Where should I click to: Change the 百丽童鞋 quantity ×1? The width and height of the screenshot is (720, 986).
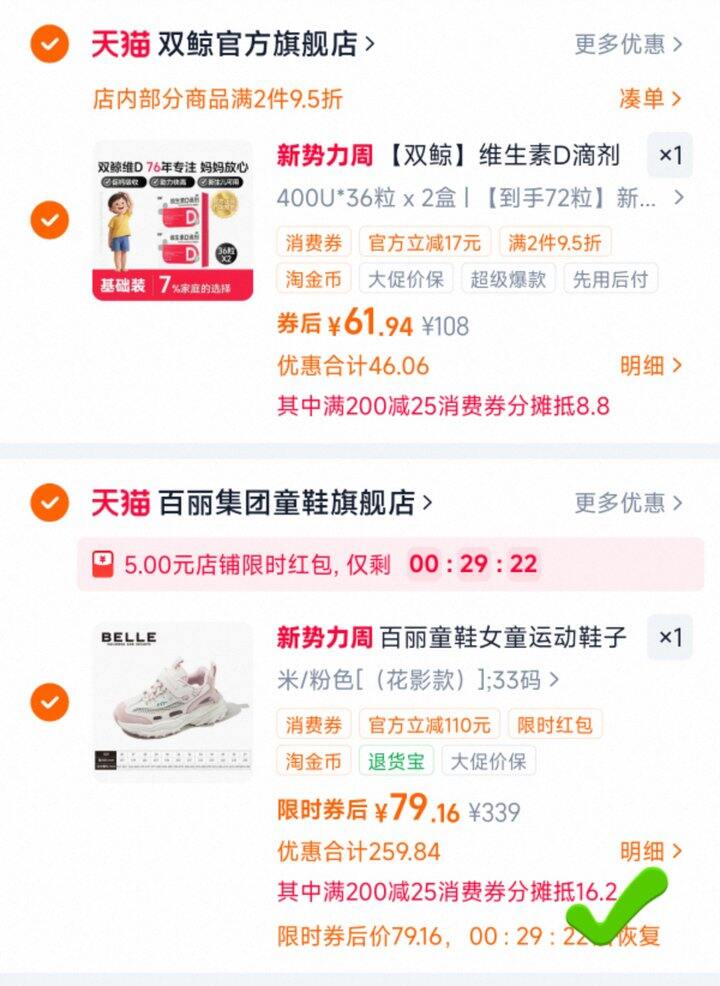click(x=670, y=637)
